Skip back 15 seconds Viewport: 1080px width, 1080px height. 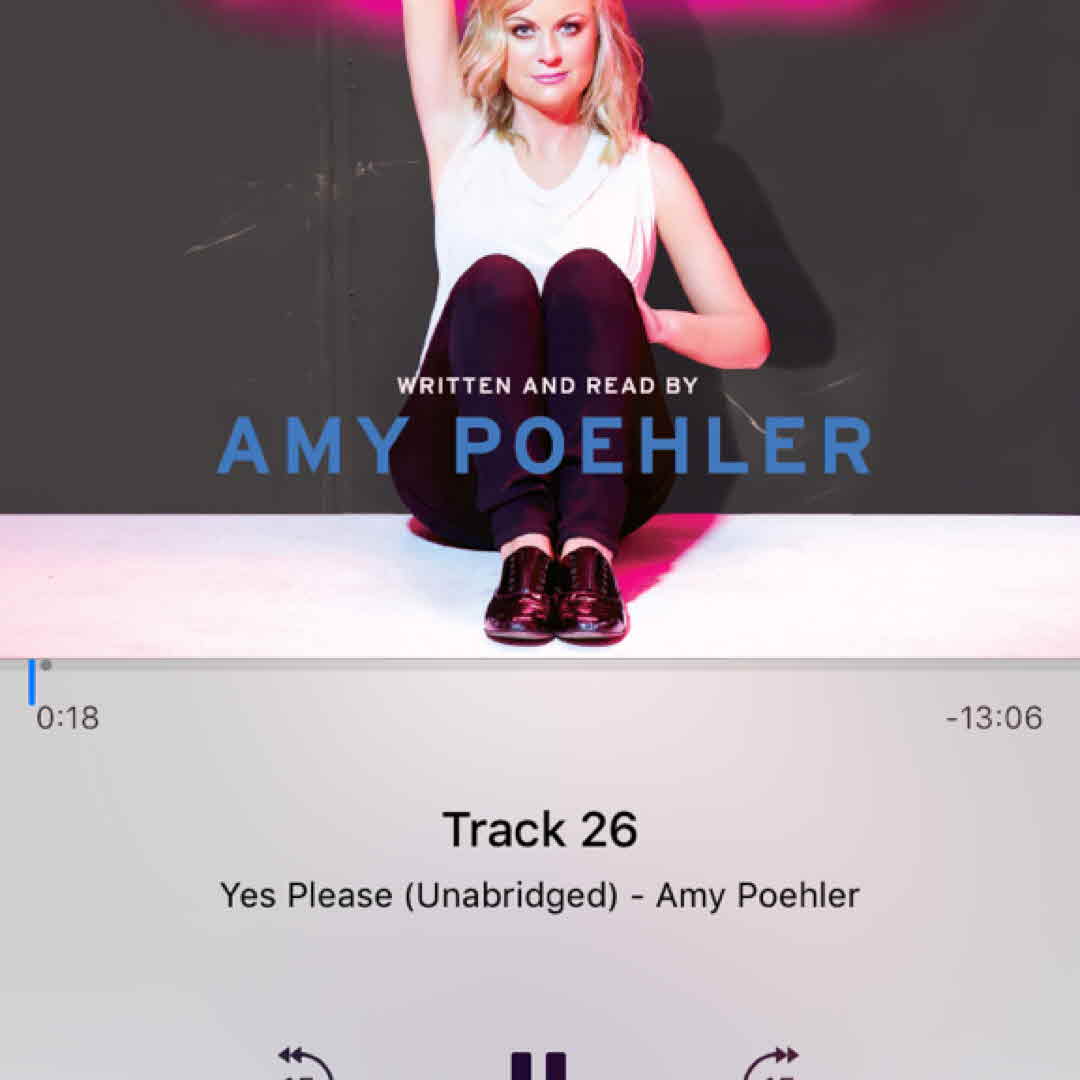pyautogui.click(x=305, y=1064)
